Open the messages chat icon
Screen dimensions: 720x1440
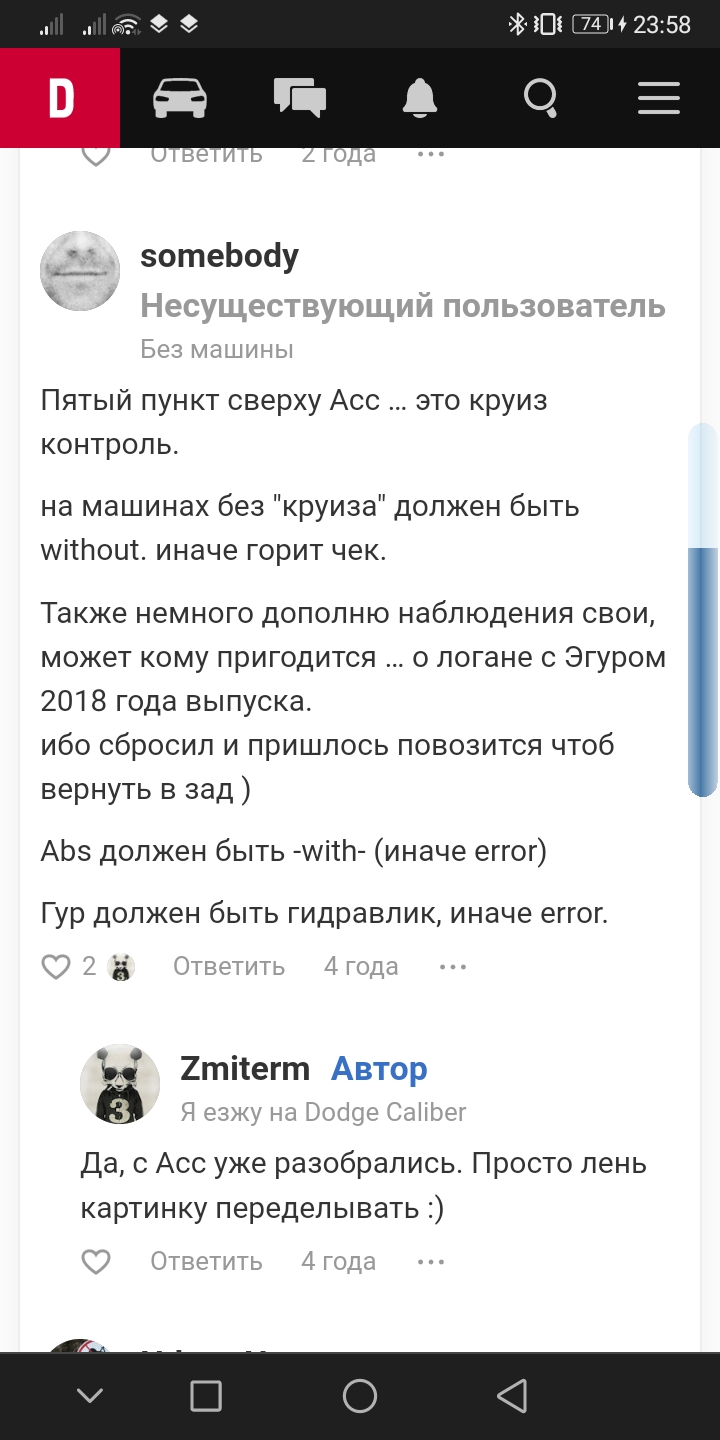click(300, 98)
